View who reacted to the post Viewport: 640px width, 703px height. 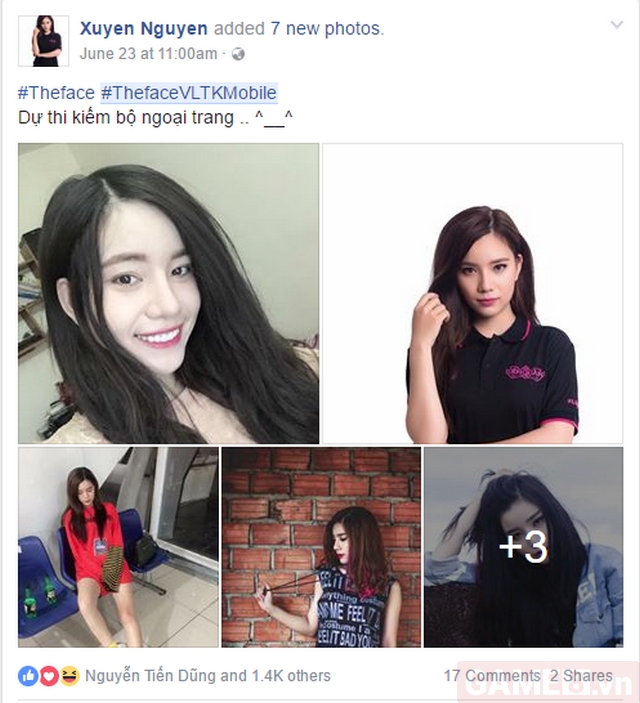pos(208,676)
